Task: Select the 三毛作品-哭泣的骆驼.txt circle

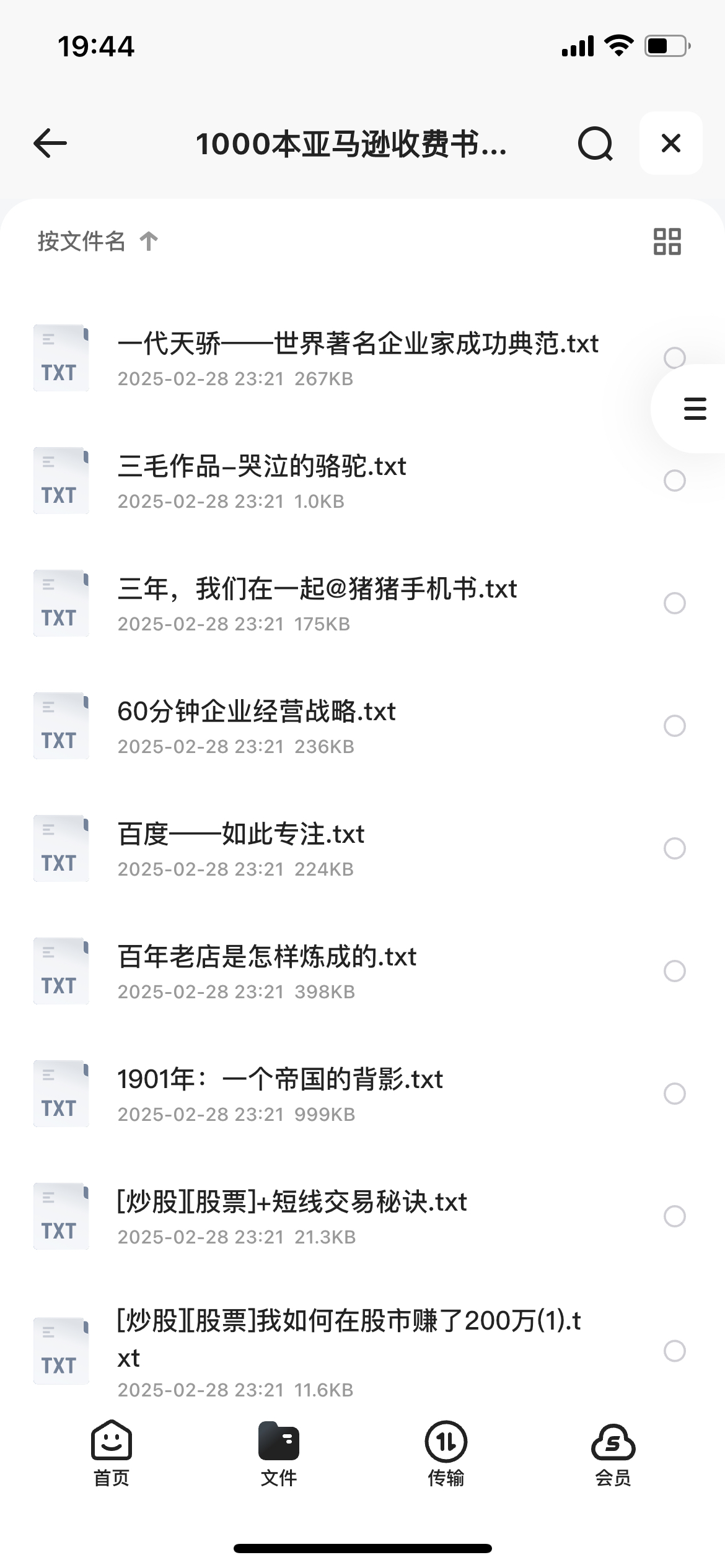Action: [675, 481]
